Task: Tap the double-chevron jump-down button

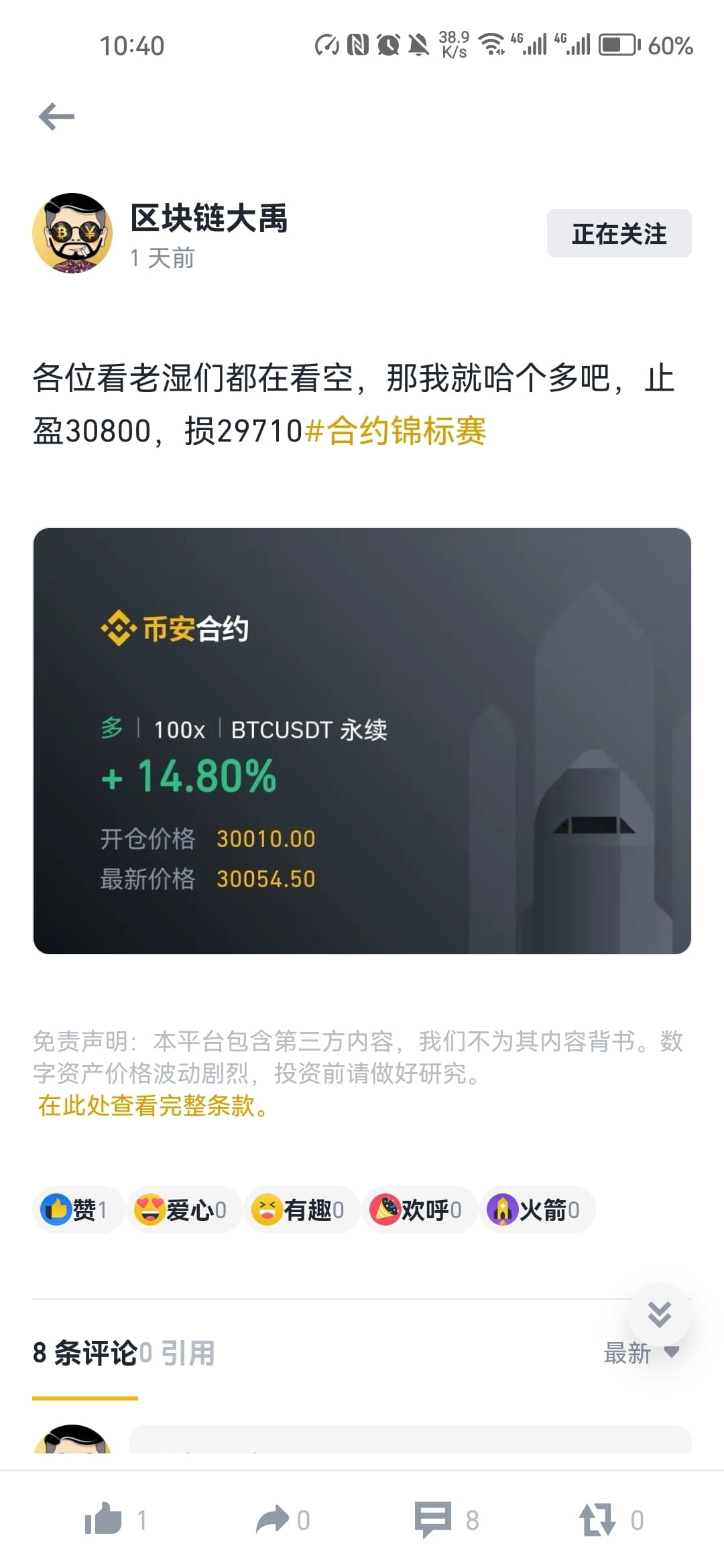Action: [660, 1315]
